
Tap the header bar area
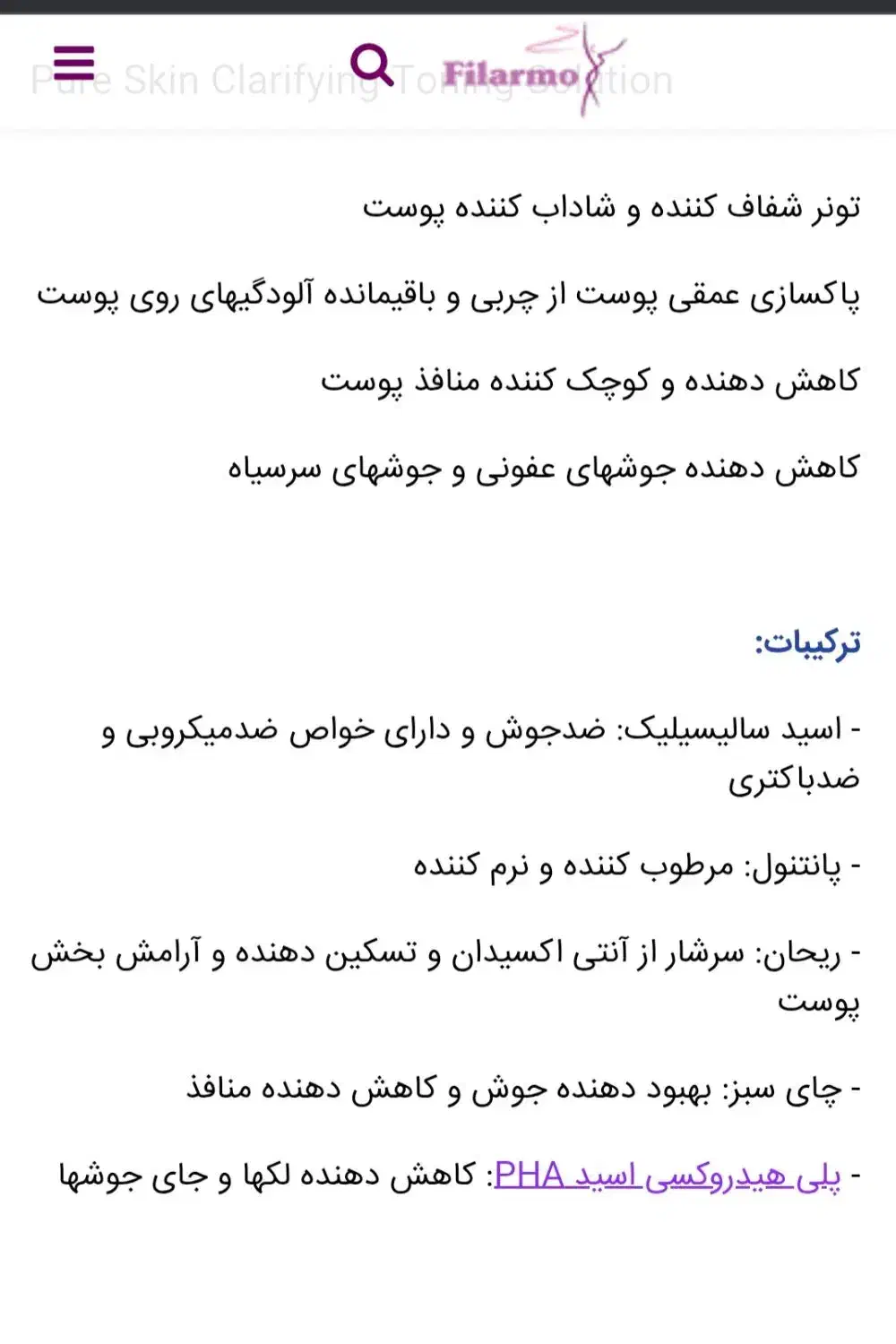[x=448, y=67]
